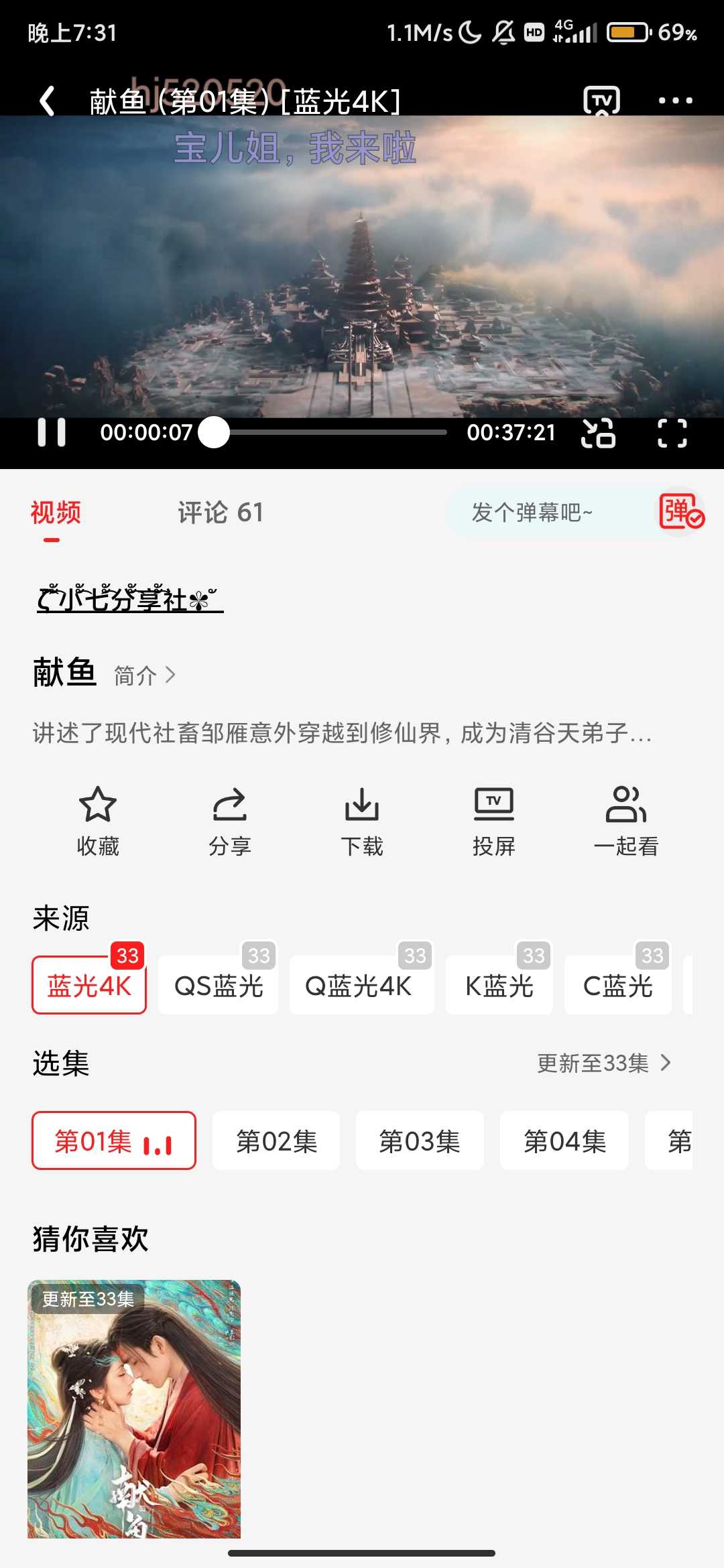The image size is (724, 1568).
Task: Select the QS蓝光 source
Action: point(219,986)
